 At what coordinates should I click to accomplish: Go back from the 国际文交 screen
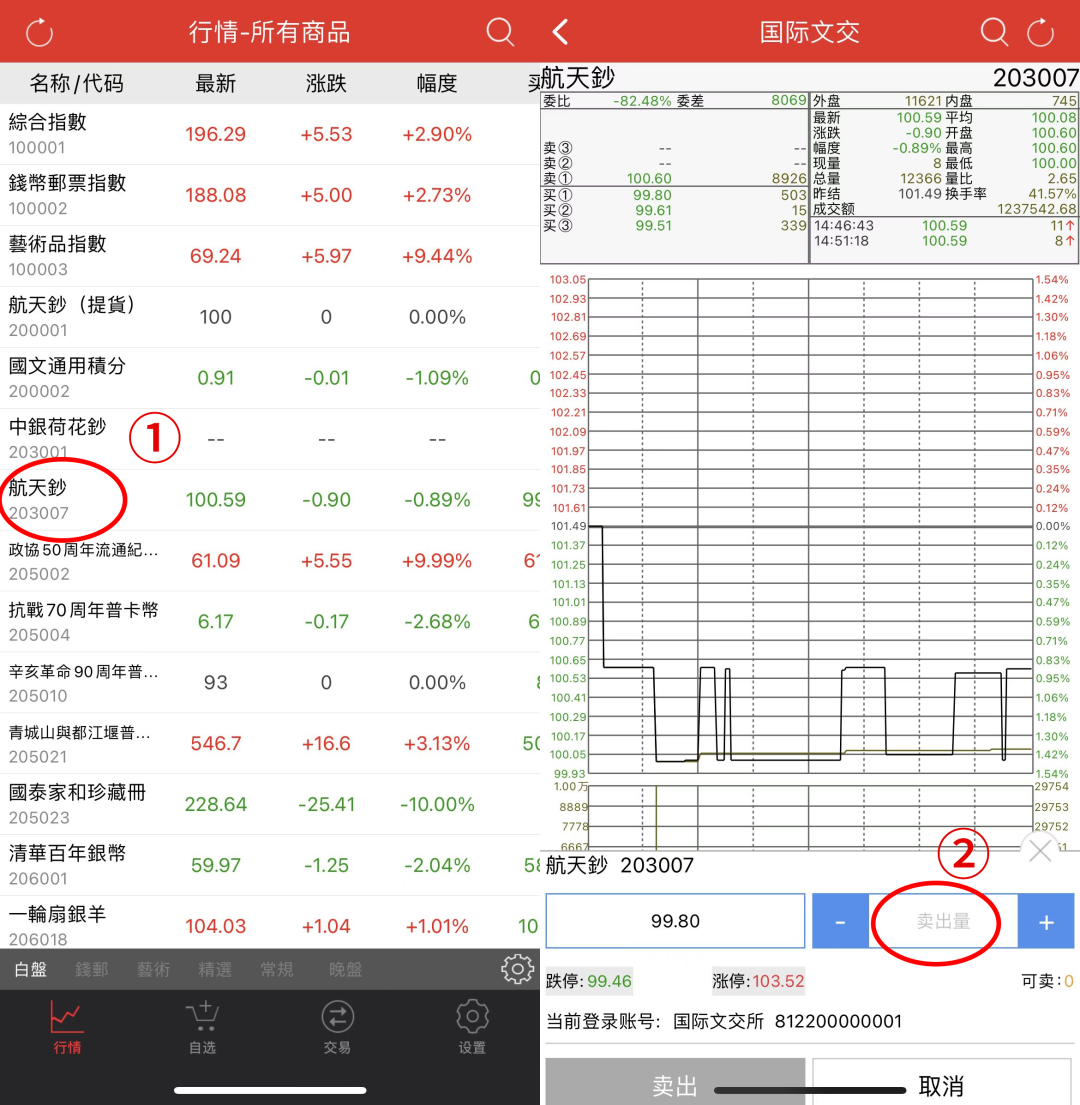point(561,32)
